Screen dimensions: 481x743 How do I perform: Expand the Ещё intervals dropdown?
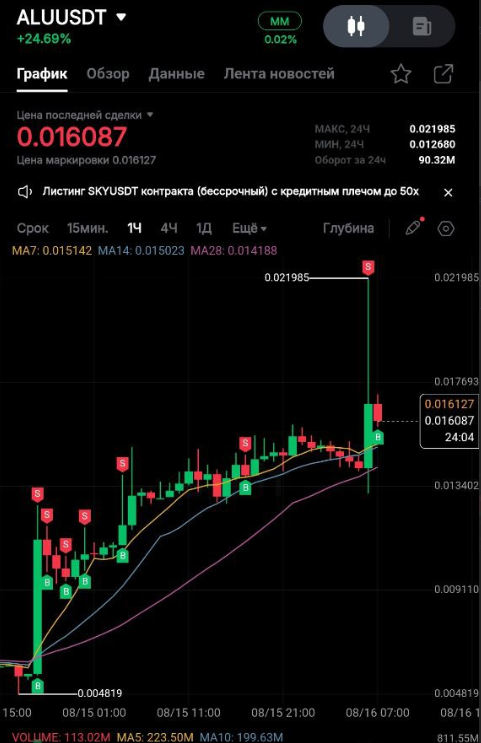tap(249, 228)
